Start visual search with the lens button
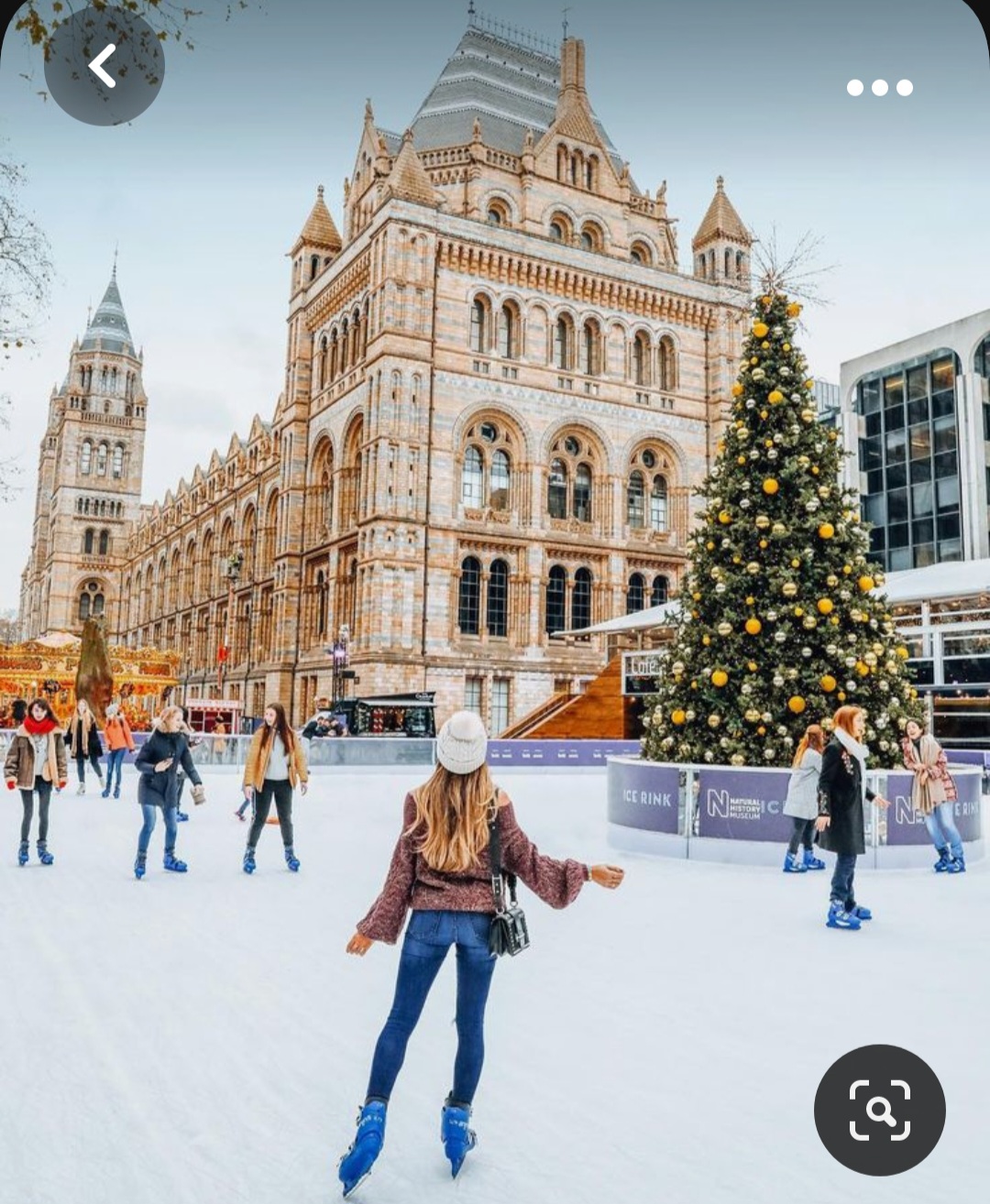The width and height of the screenshot is (990, 1204). (879, 1110)
